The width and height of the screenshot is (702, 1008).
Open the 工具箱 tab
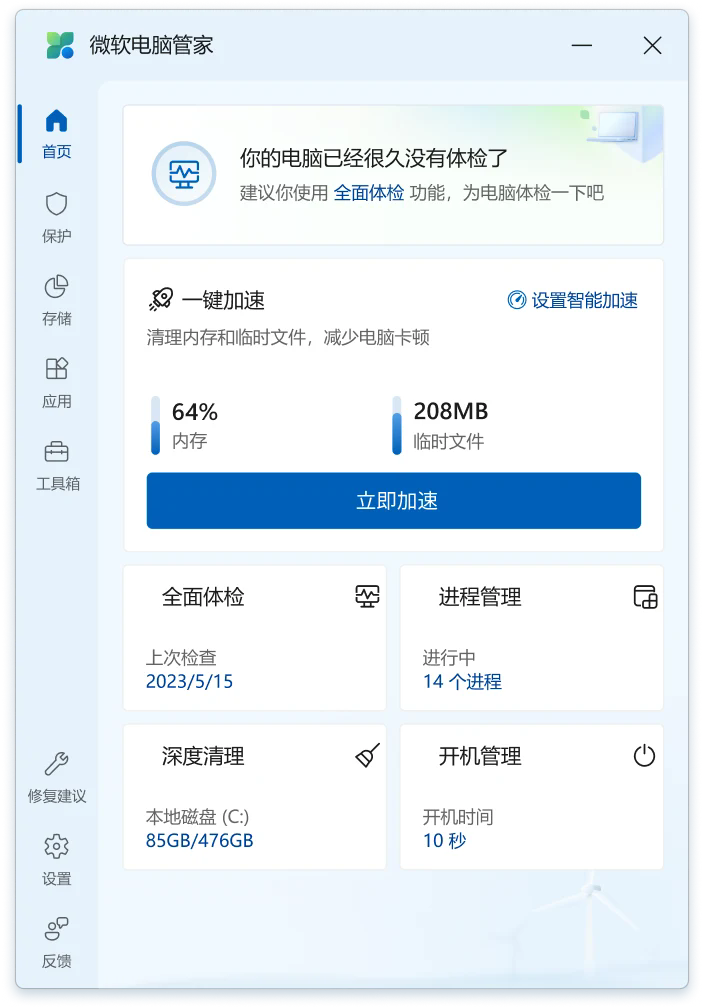(57, 466)
